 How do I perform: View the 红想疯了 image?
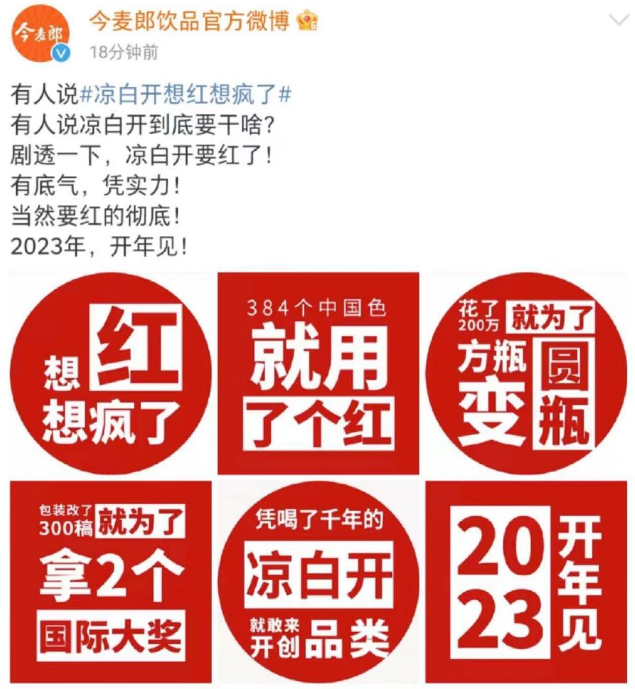(x=111, y=372)
